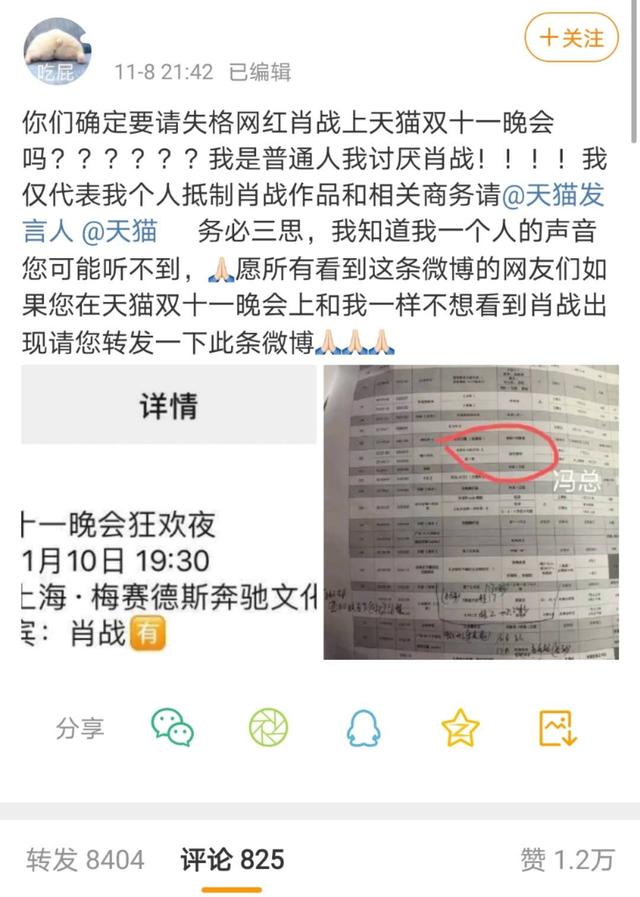Share post to WeChat Moments

(x=268, y=727)
